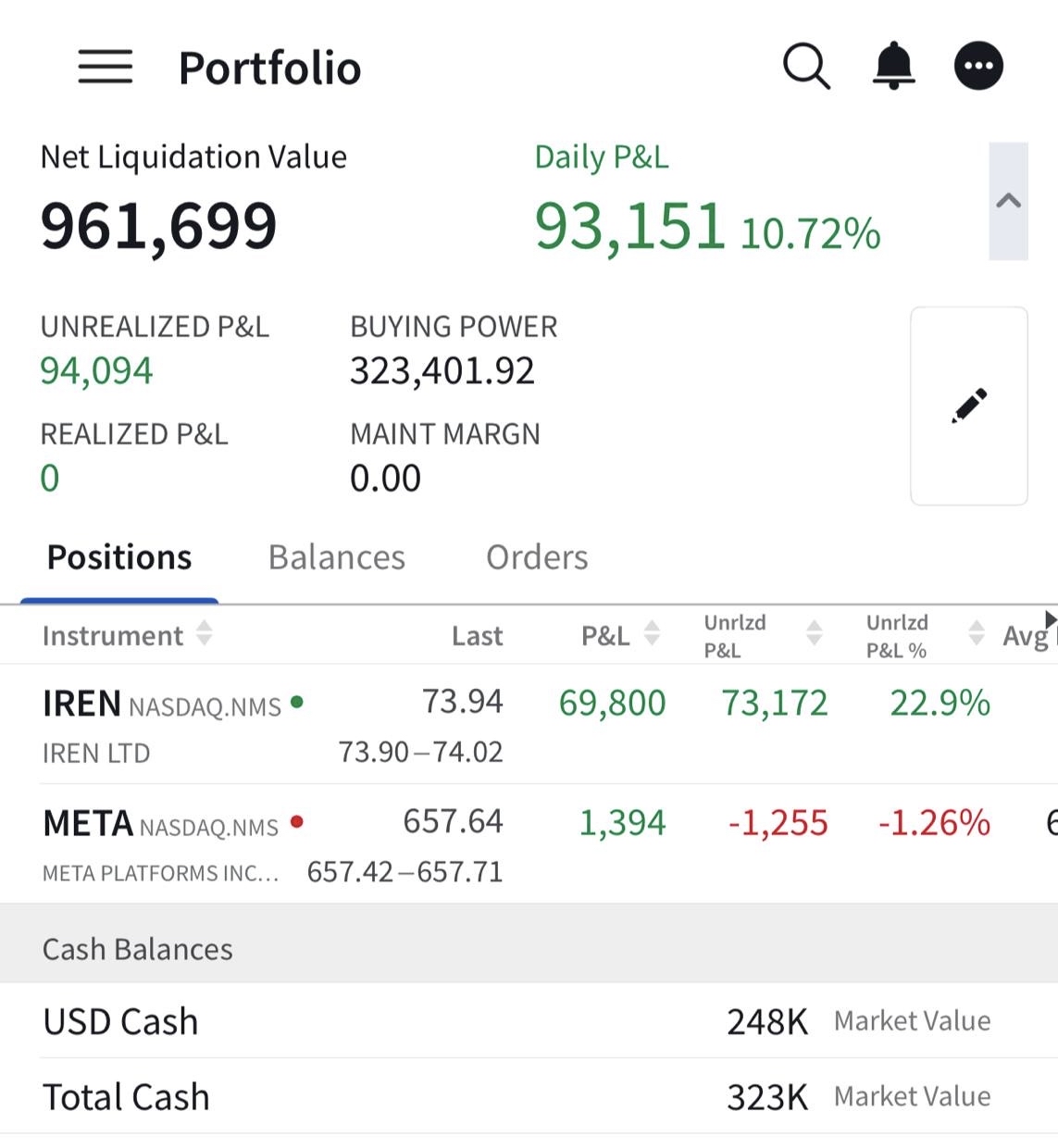Sort positions by the Instrument column arrows
This screenshot has height=1148, width=1058.
(205, 635)
